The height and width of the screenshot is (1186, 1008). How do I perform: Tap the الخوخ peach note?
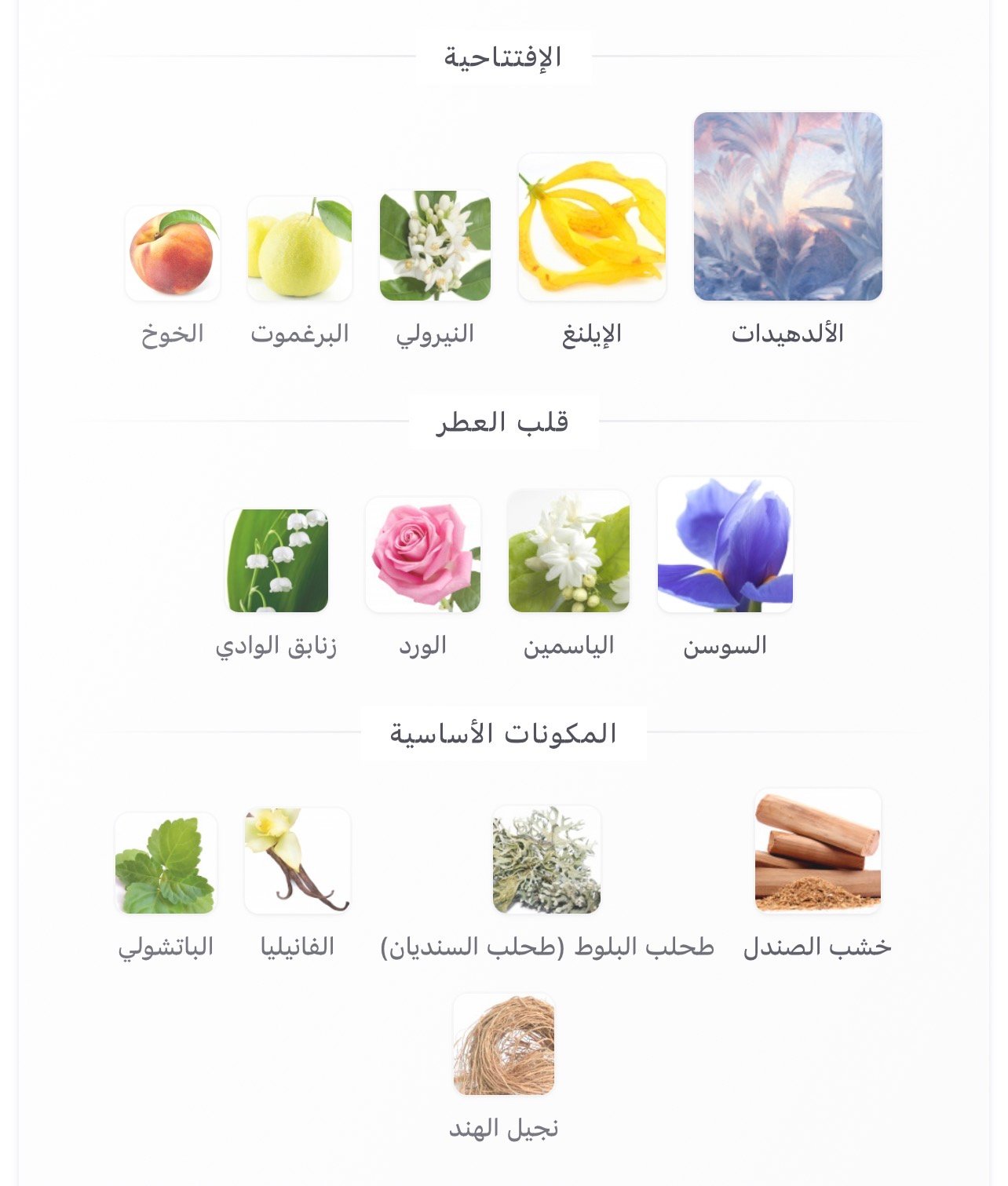[x=173, y=253]
